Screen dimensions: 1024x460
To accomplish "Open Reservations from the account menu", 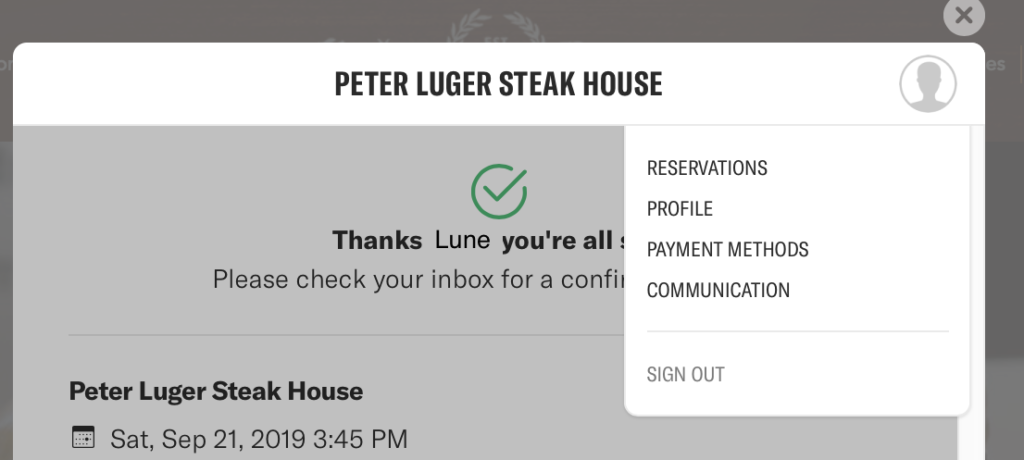I will pos(707,168).
